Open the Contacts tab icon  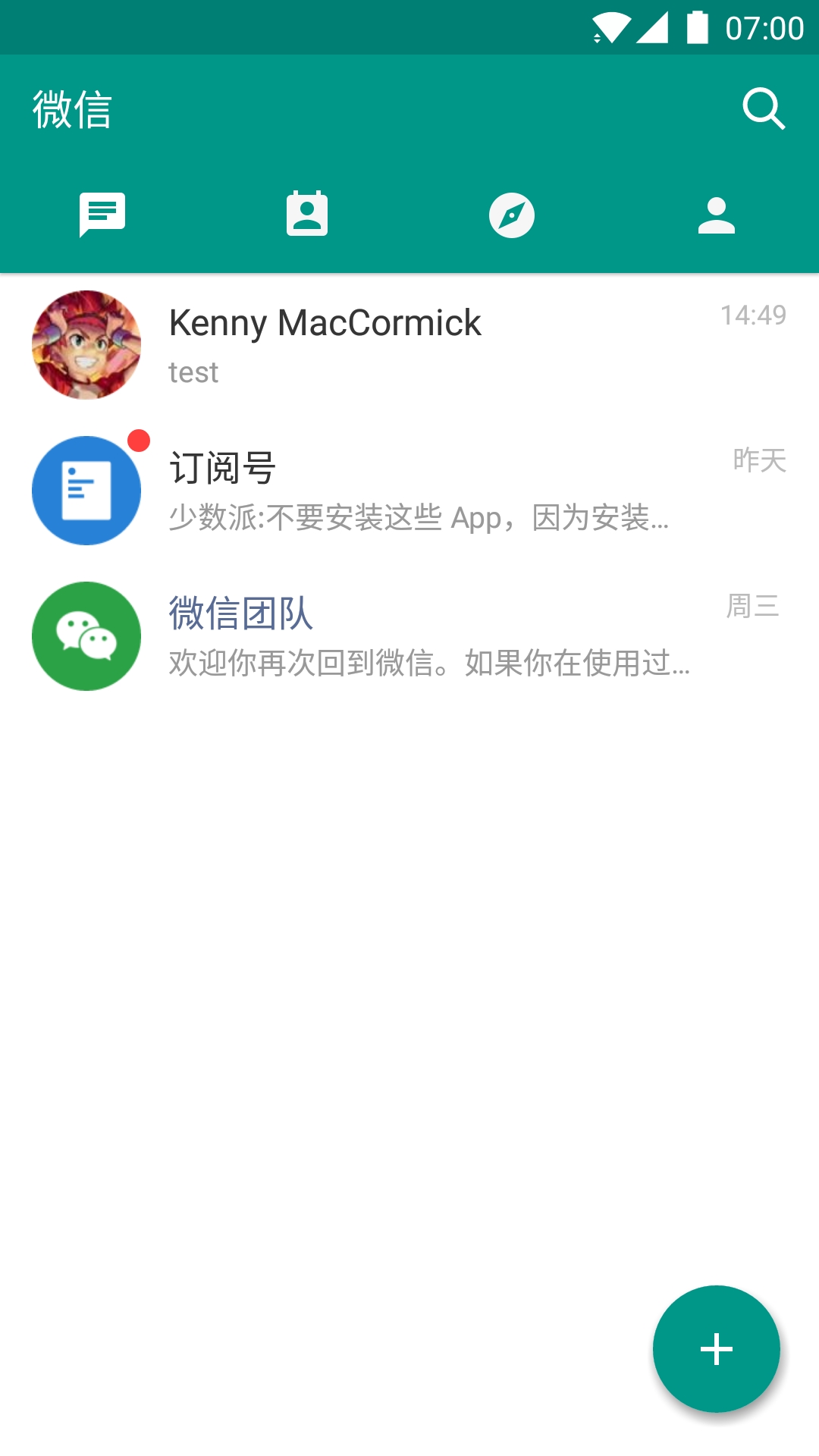pos(306,215)
